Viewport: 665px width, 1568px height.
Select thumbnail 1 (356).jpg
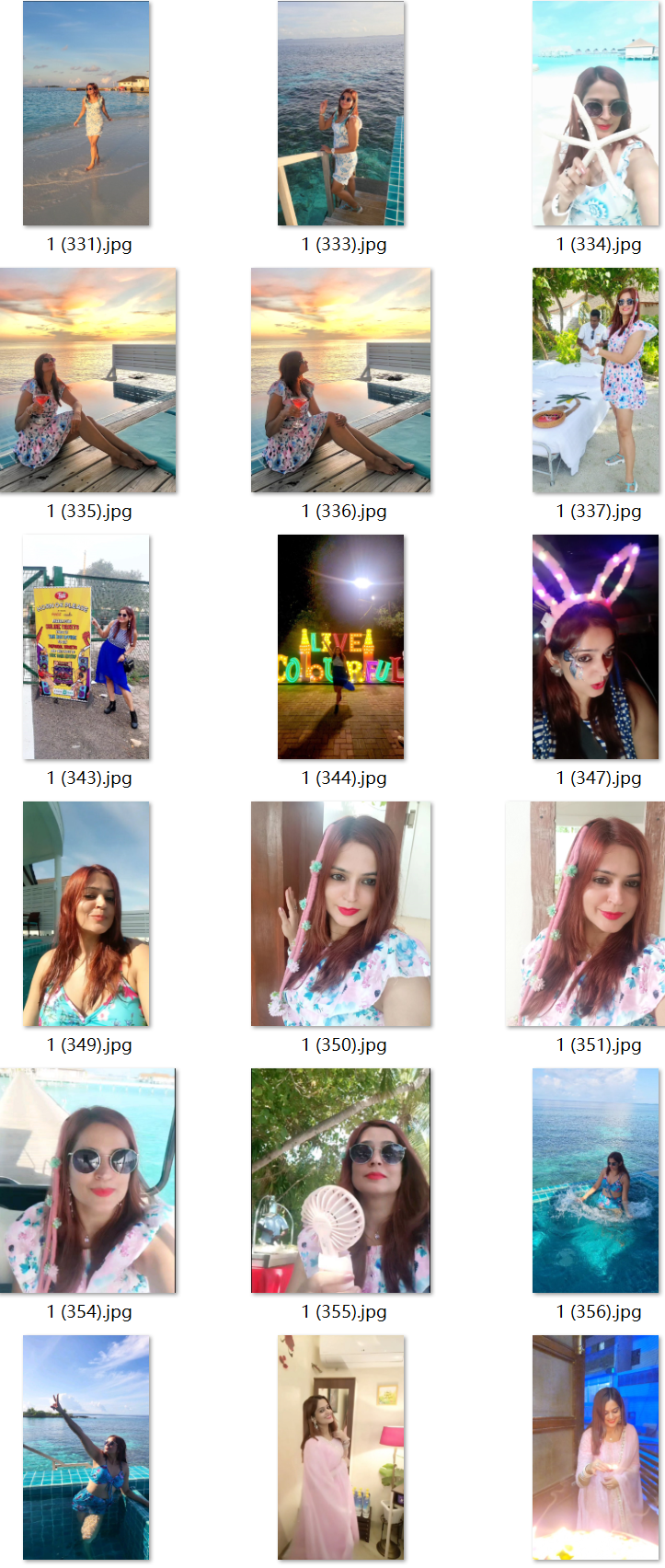[x=596, y=1181]
